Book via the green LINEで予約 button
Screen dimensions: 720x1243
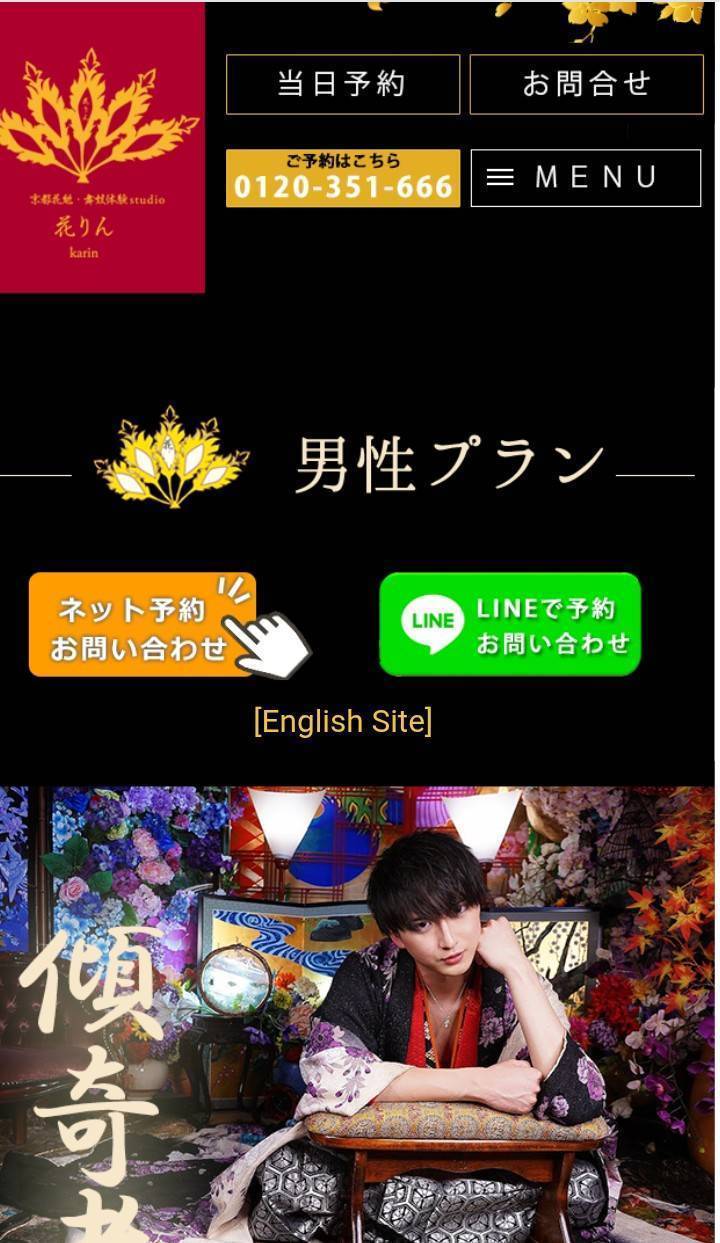(x=510, y=625)
